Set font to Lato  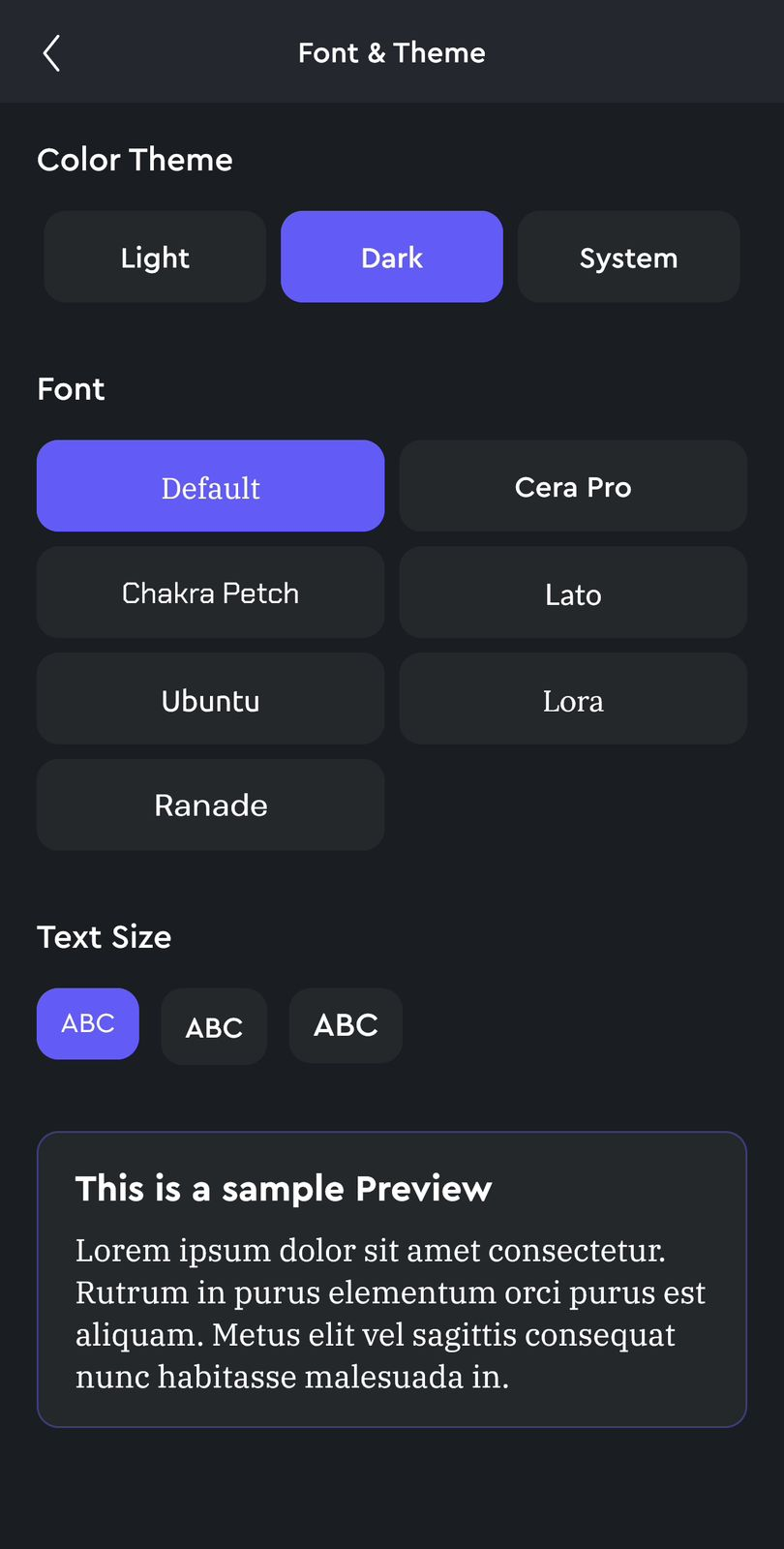point(573,592)
